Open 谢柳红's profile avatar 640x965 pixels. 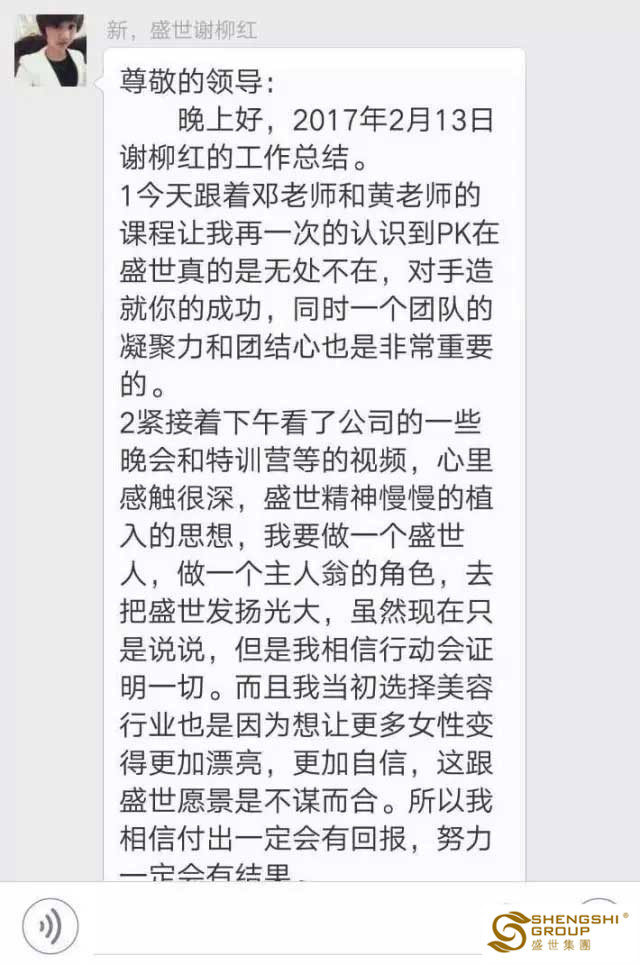point(50,51)
